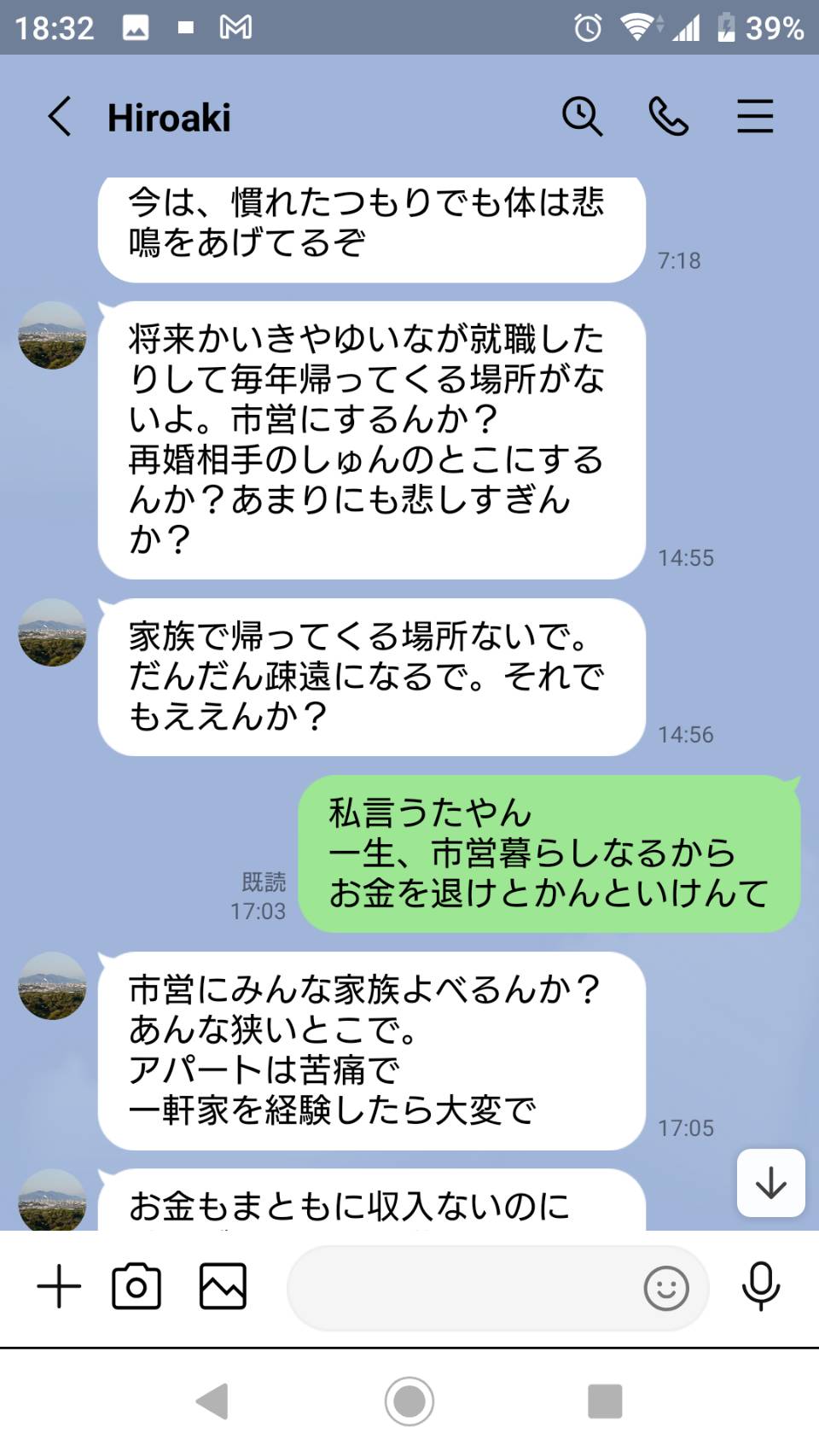Start a voice call with Hiroaki
Viewport: 819px width, 1456px height.
669,117
